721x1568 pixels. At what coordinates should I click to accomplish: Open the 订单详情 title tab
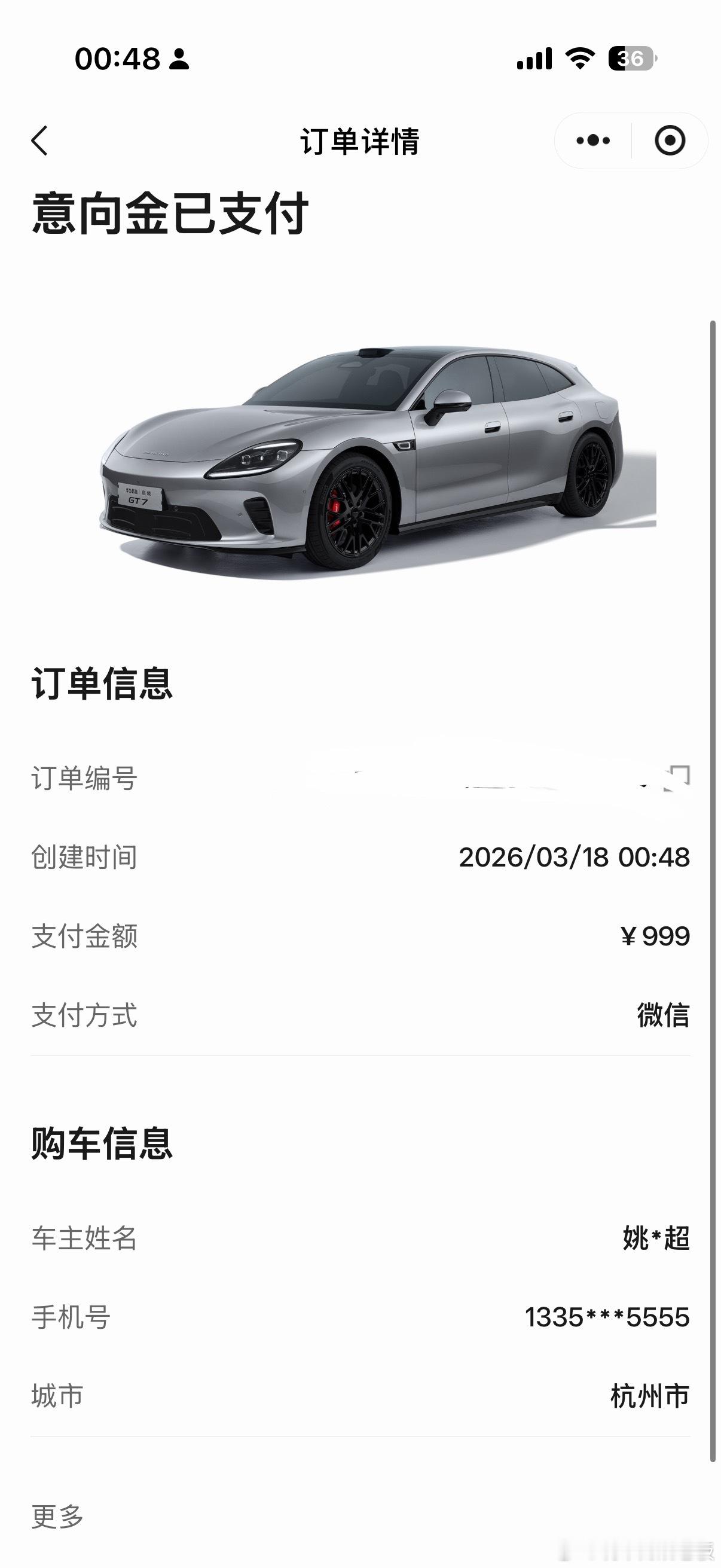pos(360,139)
